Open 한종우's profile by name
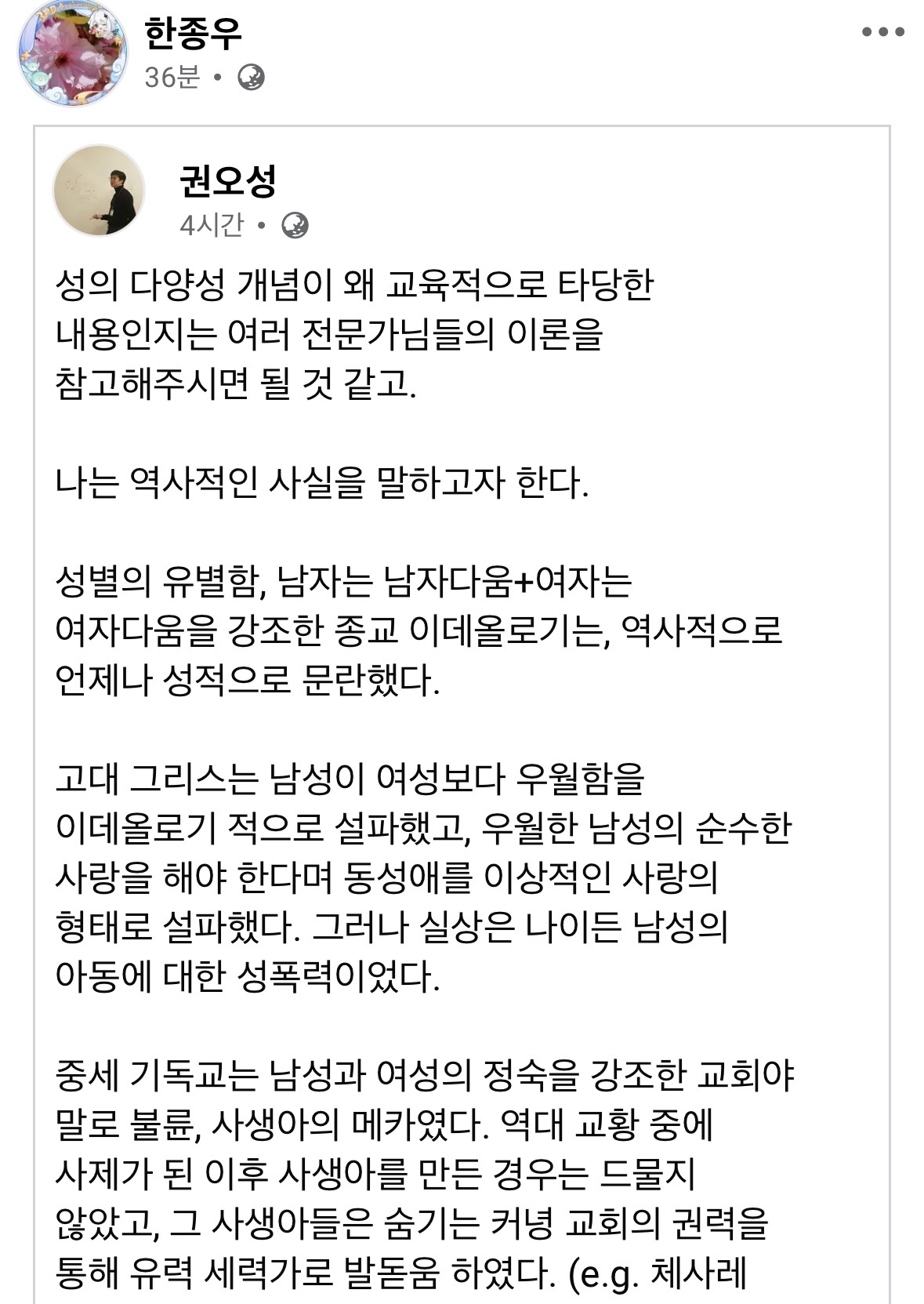This screenshot has width=924, height=1304. (x=193, y=34)
